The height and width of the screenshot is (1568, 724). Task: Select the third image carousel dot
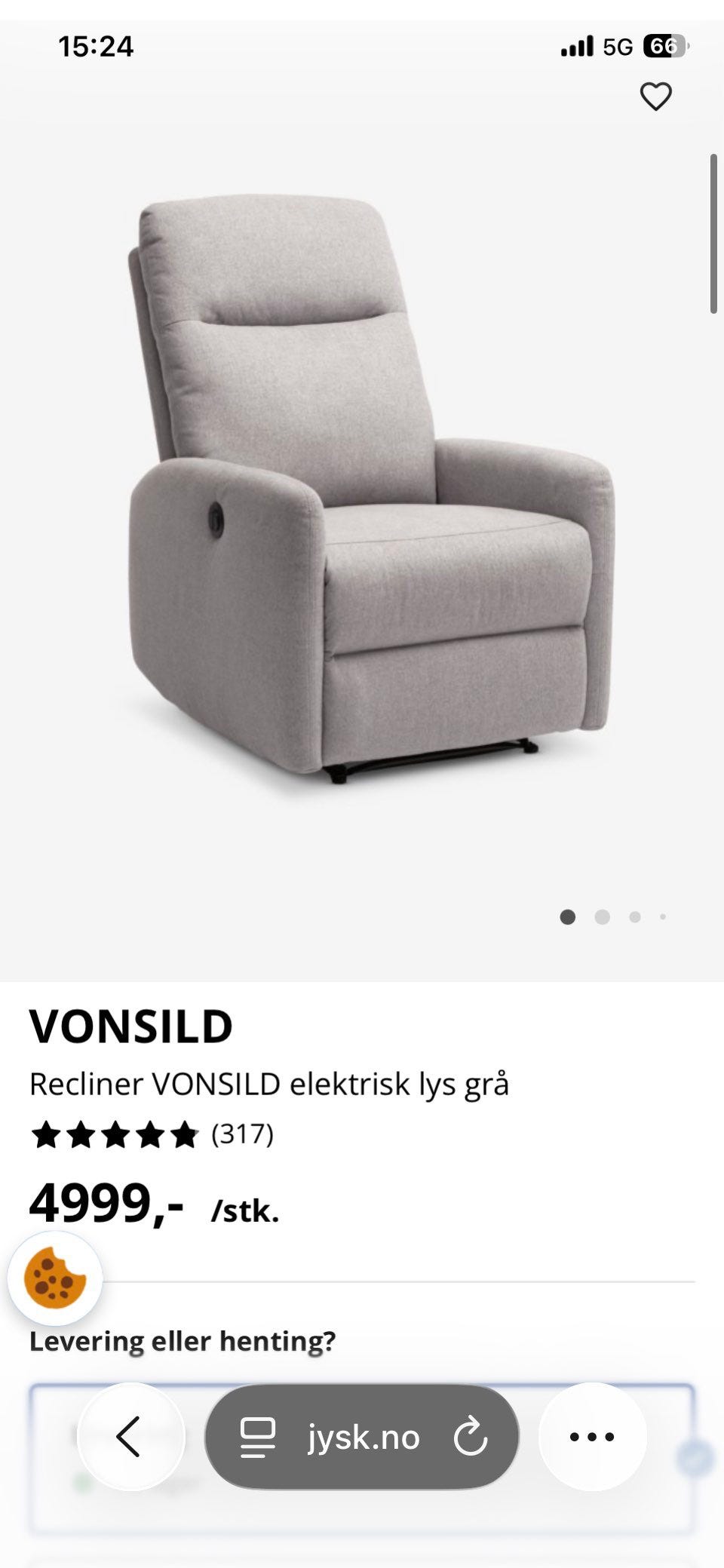pyautogui.click(x=634, y=916)
